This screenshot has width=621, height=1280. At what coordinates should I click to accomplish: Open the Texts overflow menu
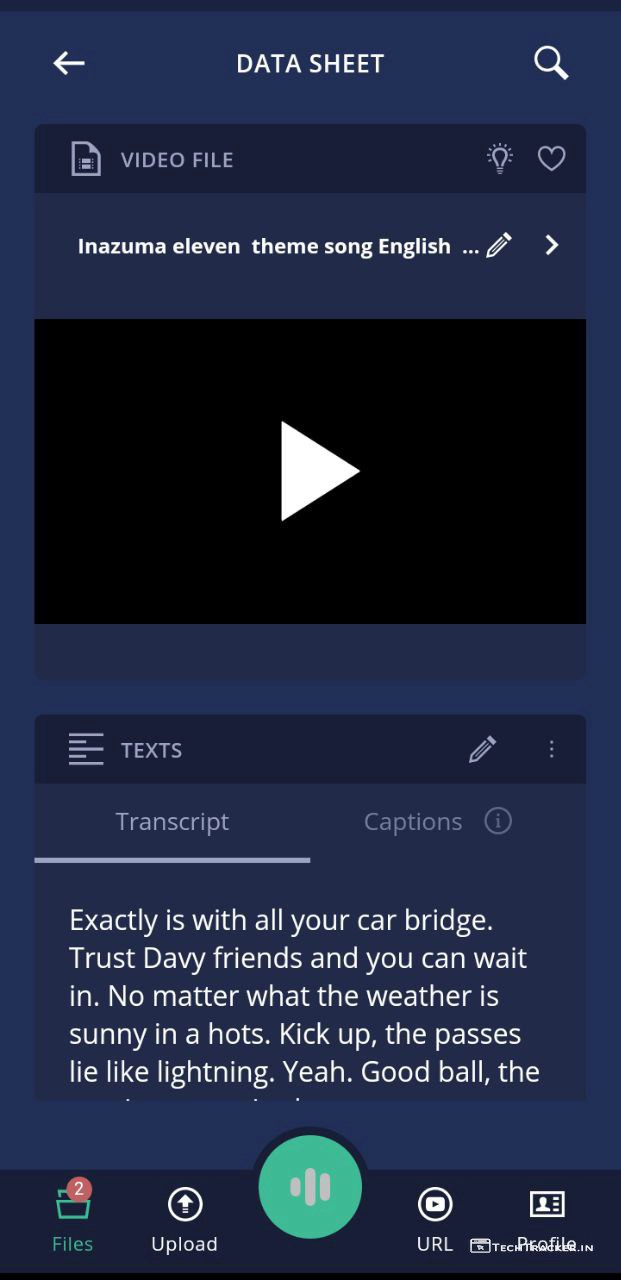pos(551,749)
